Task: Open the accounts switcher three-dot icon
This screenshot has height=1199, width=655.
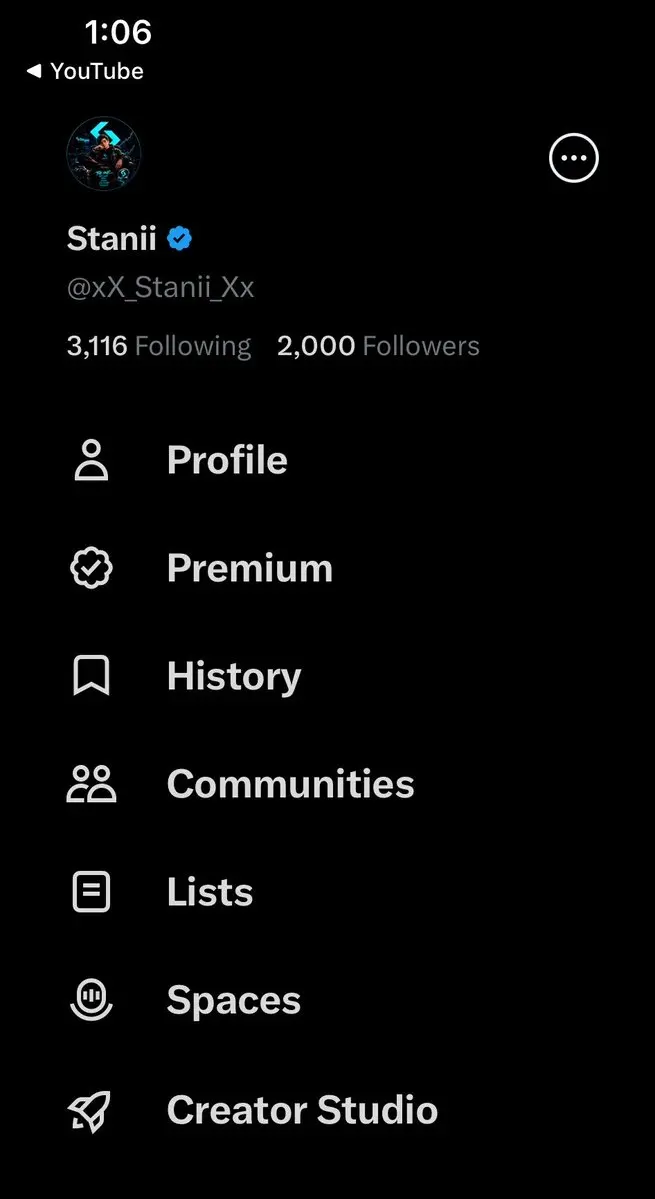Action: pos(574,158)
